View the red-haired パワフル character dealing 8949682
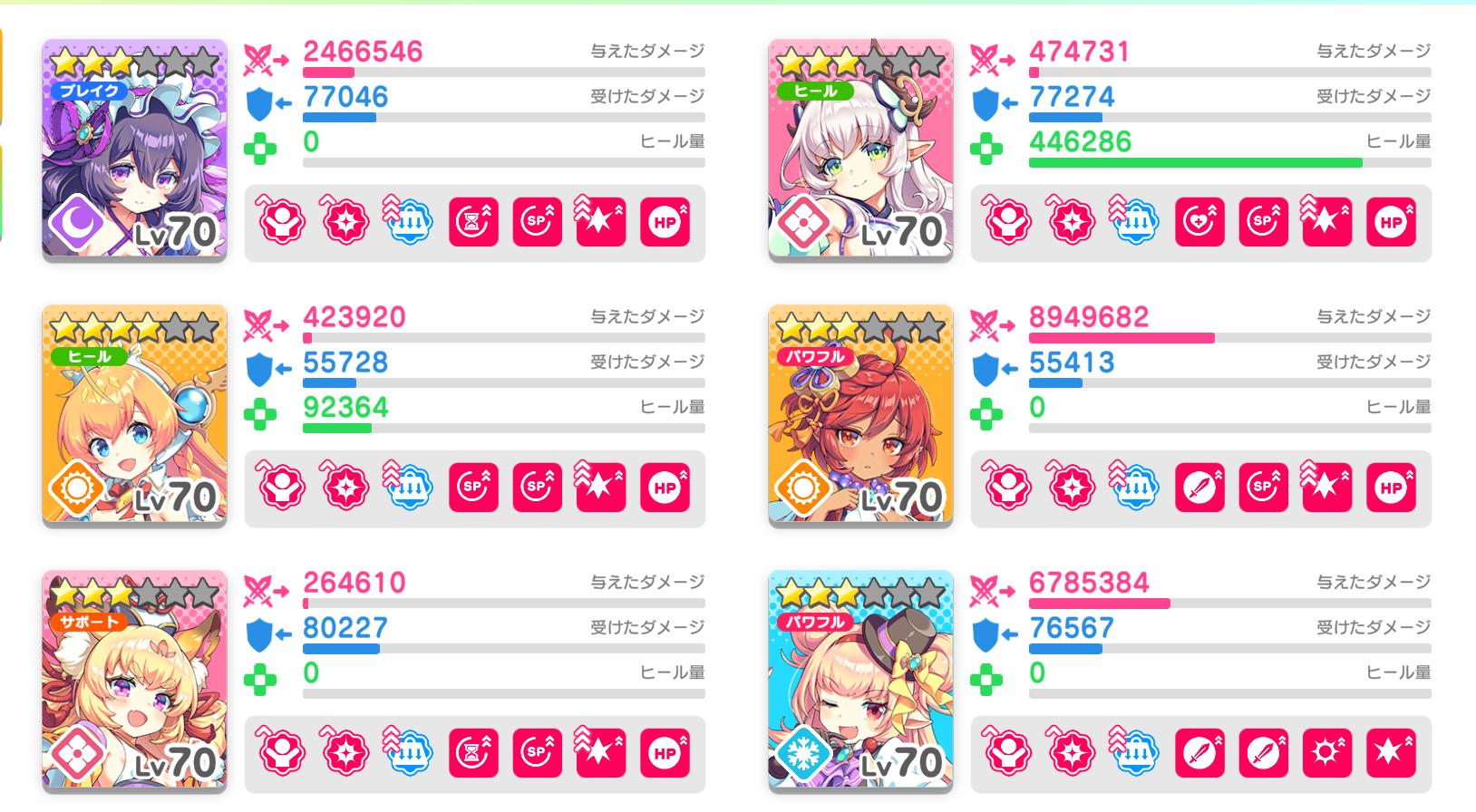 pyautogui.click(x=860, y=414)
